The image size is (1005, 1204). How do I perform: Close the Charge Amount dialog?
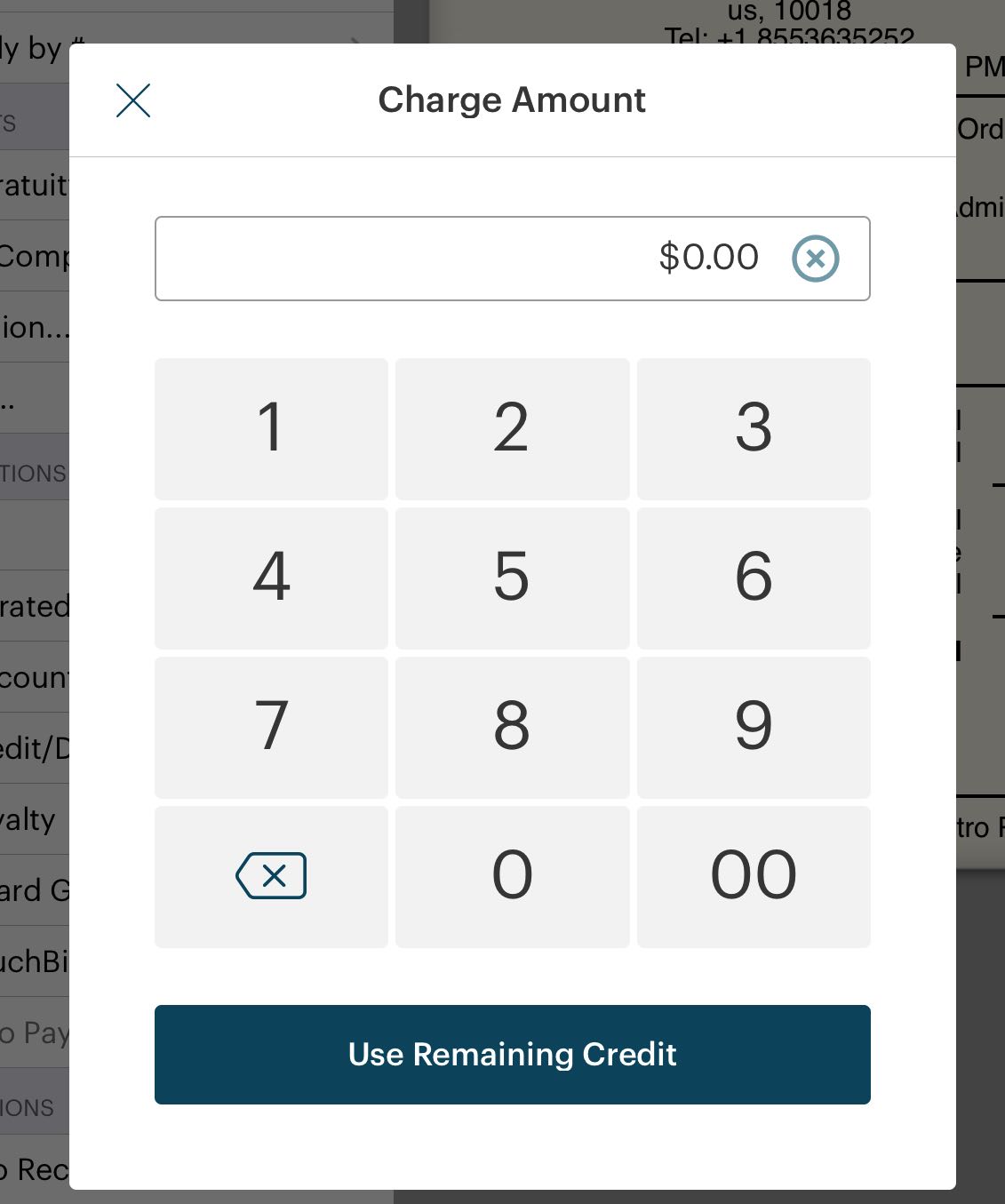tap(132, 100)
